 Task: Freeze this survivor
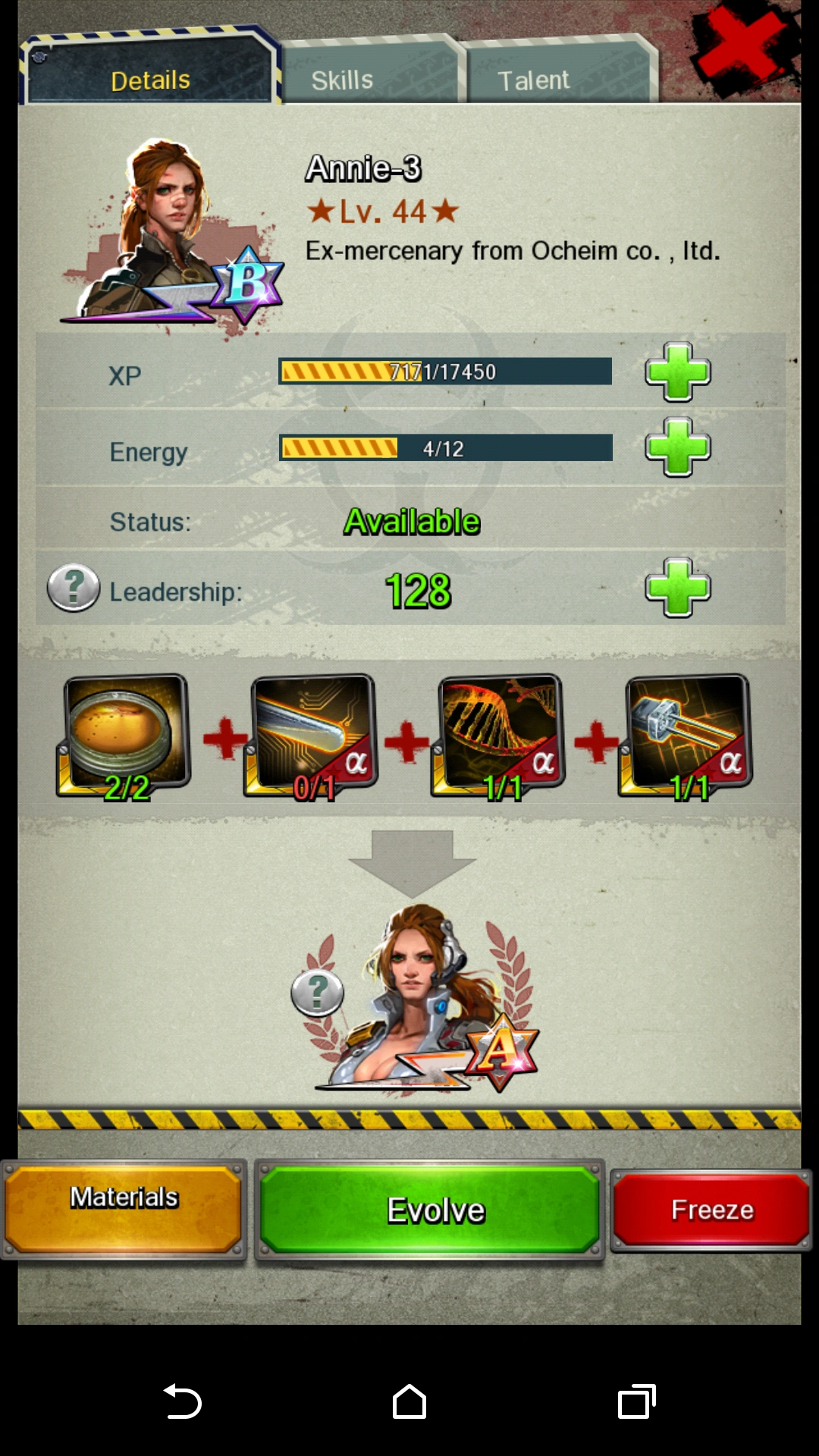pos(711,1210)
